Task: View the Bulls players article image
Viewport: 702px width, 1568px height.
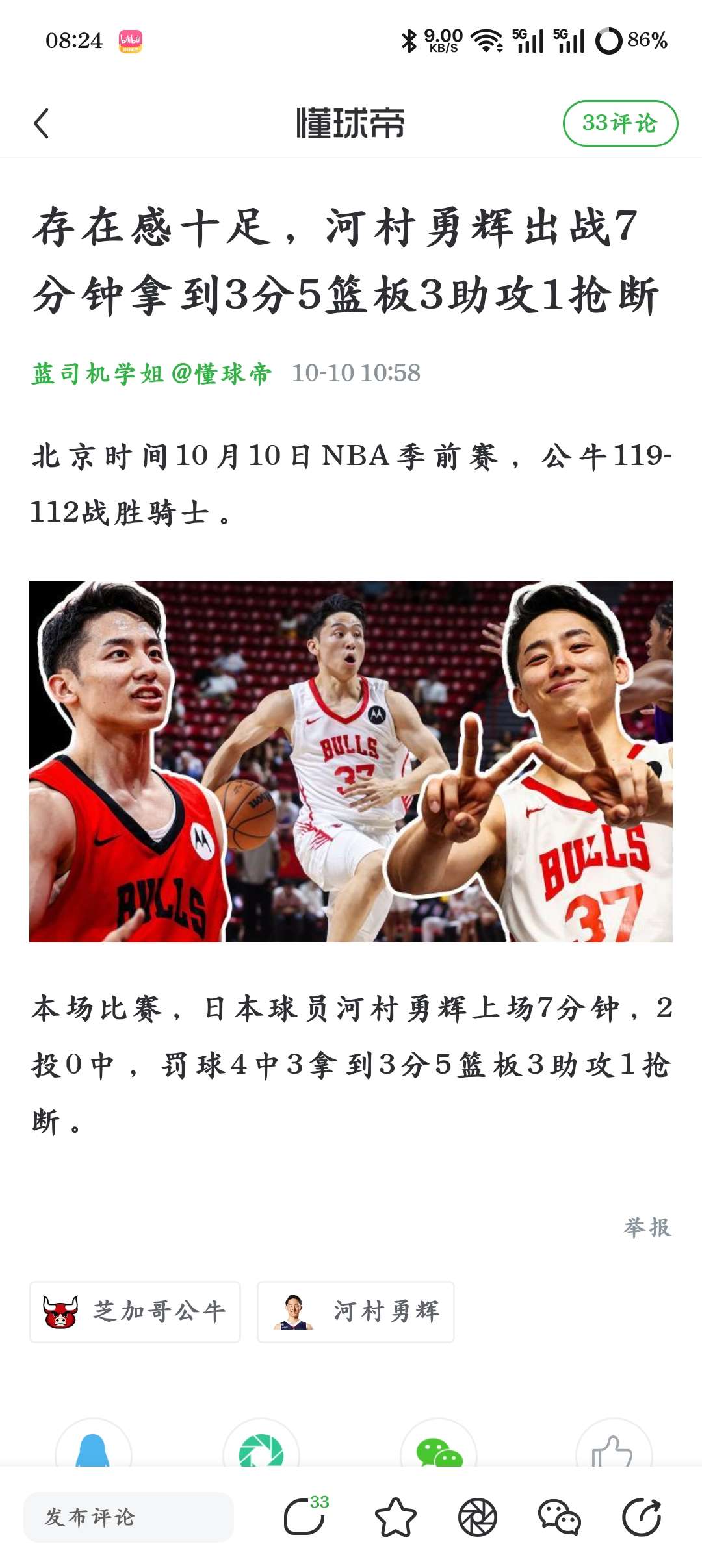Action: click(351, 761)
